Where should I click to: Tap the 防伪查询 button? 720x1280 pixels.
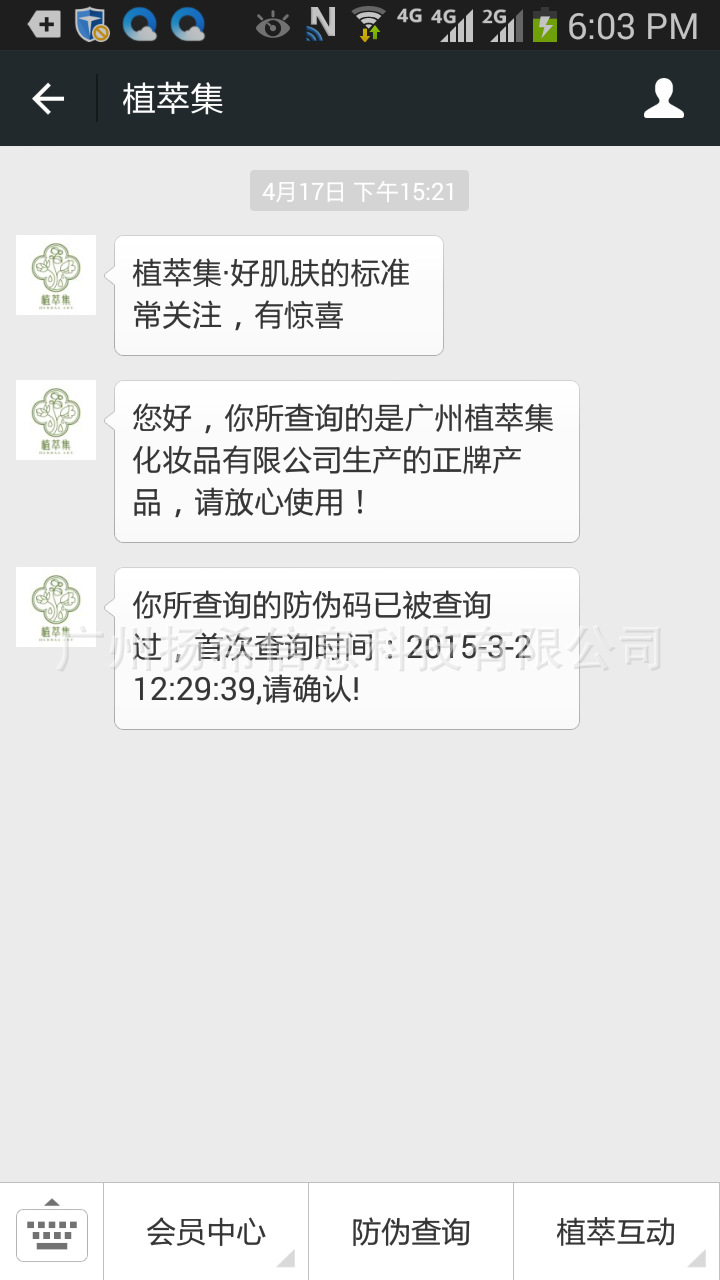click(x=409, y=1231)
